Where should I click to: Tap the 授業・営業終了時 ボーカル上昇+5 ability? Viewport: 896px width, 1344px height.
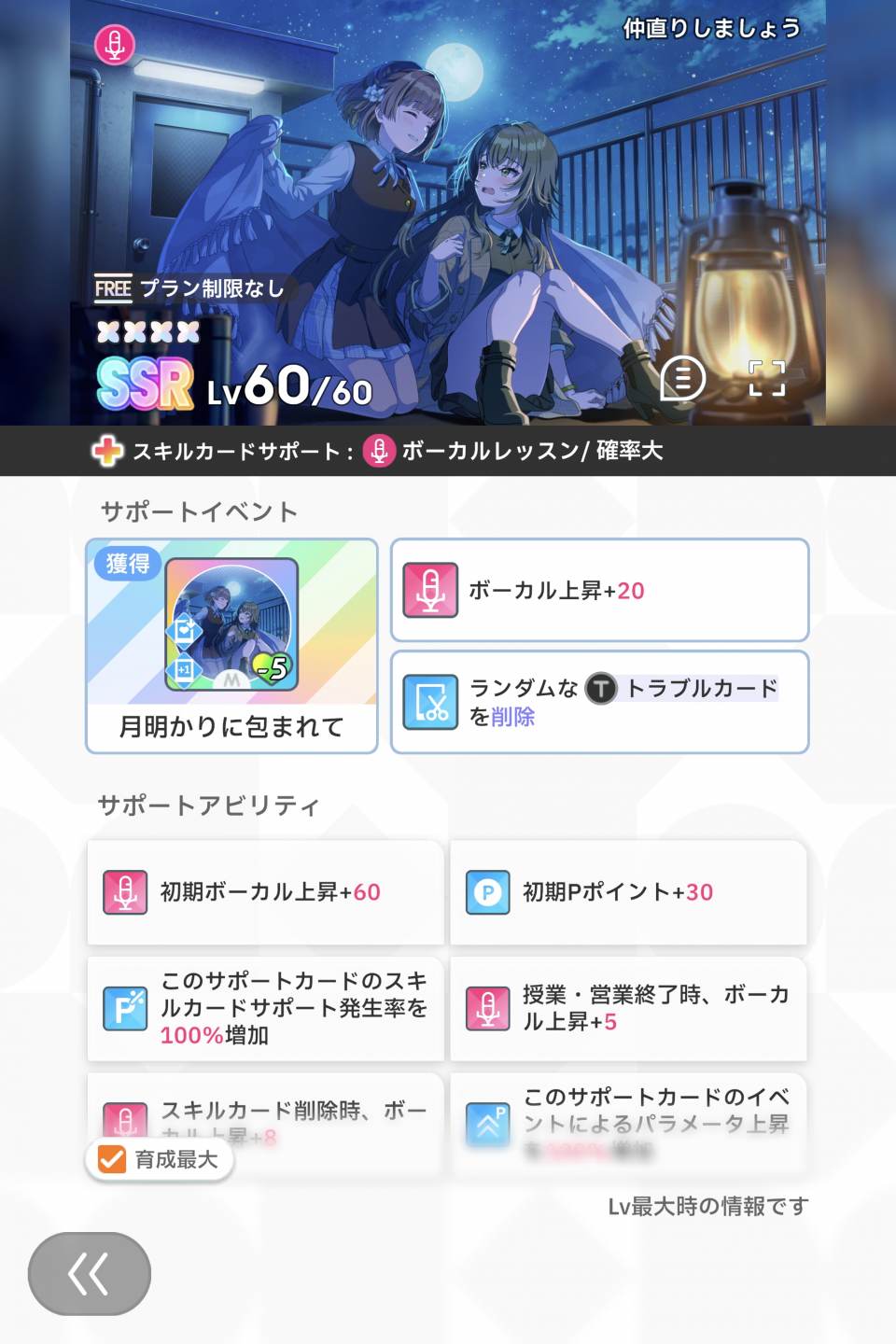(x=628, y=1008)
